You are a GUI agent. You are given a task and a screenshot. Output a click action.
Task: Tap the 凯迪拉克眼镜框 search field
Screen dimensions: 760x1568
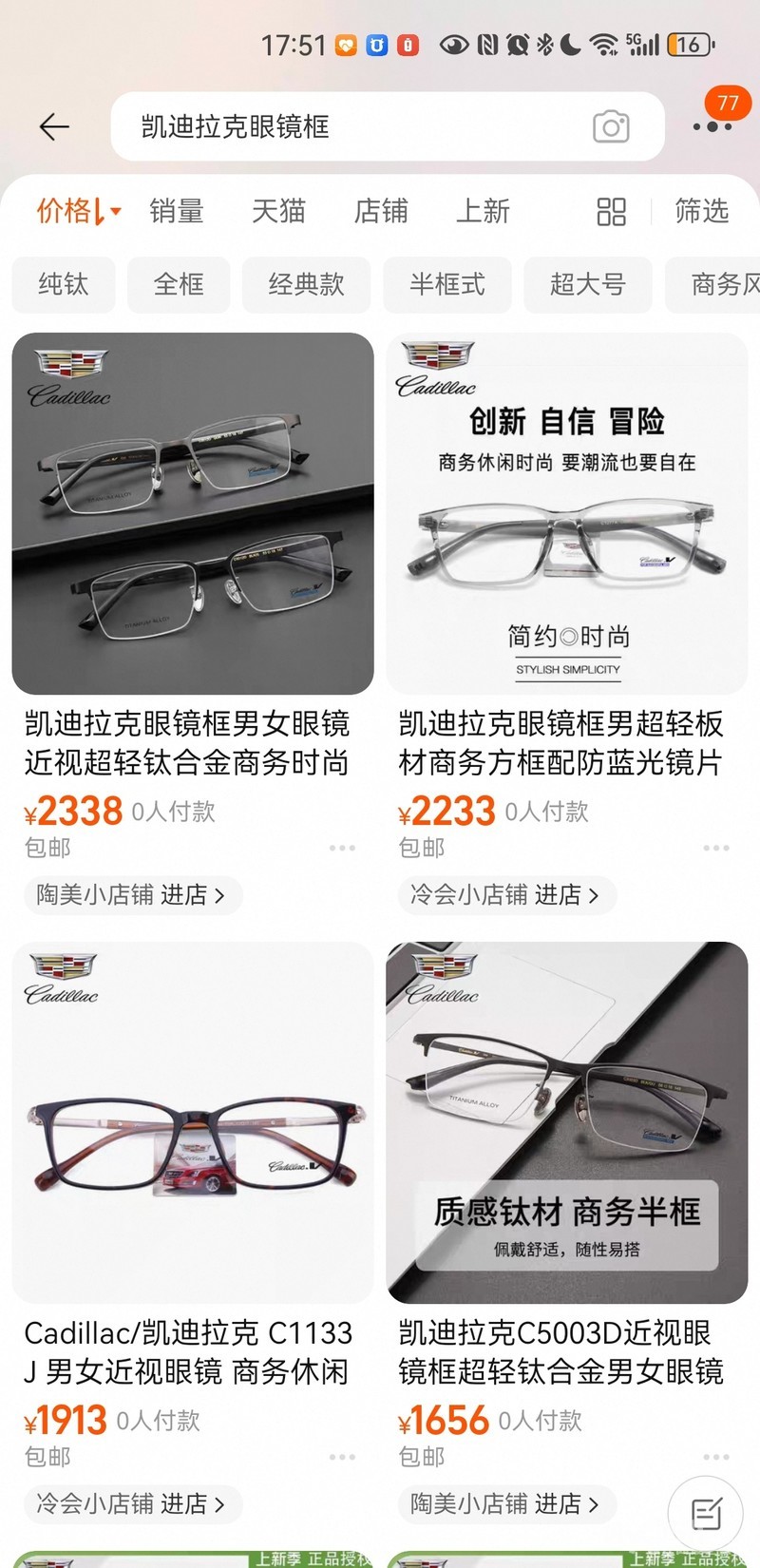[x=351, y=126]
